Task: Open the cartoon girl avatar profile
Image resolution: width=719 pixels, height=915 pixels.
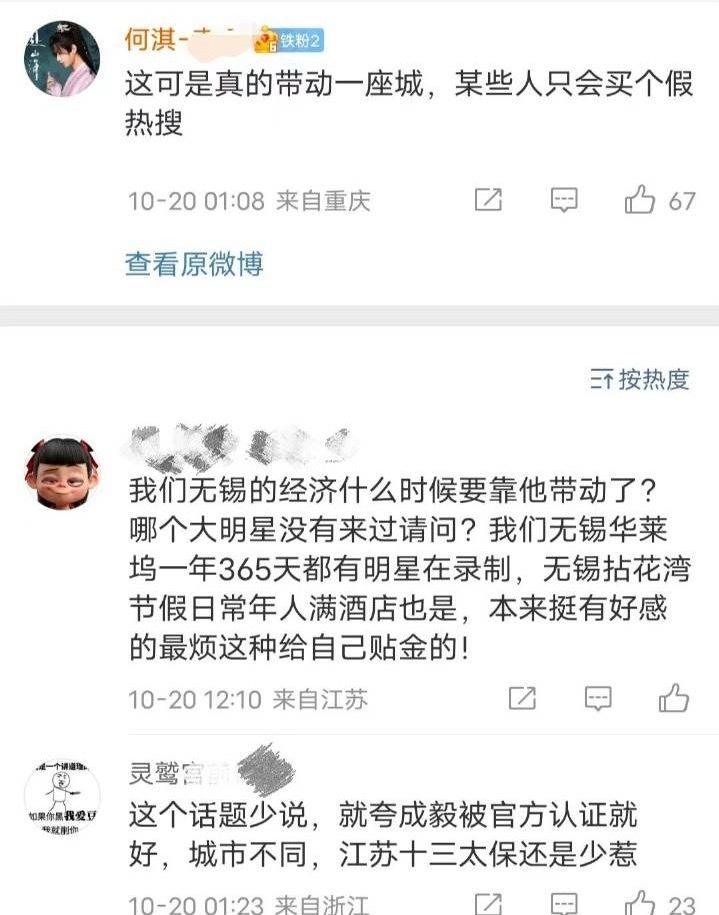Action: [62, 473]
